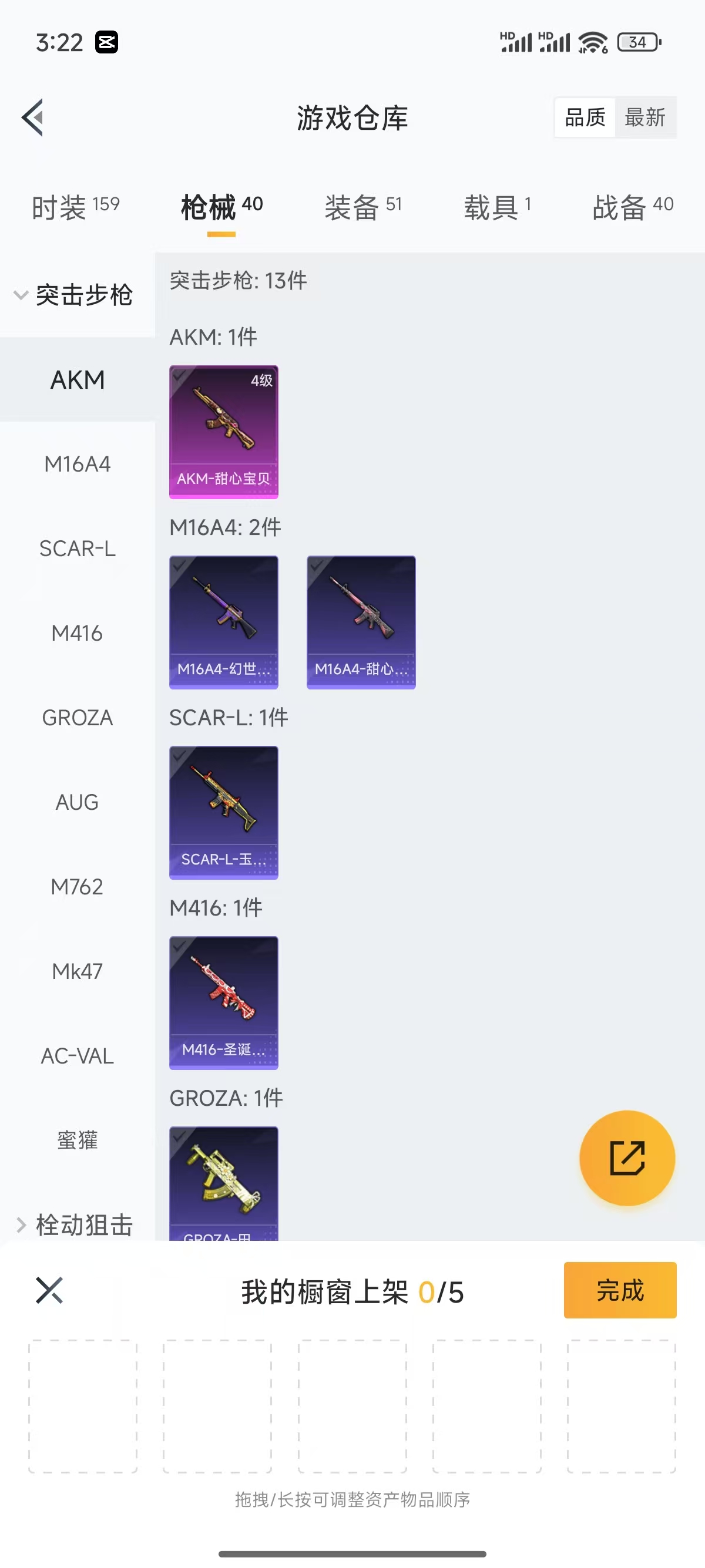Jump to GROZA in the sidebar
This screenshot has height=1568, width=705.
click(78, 718)
